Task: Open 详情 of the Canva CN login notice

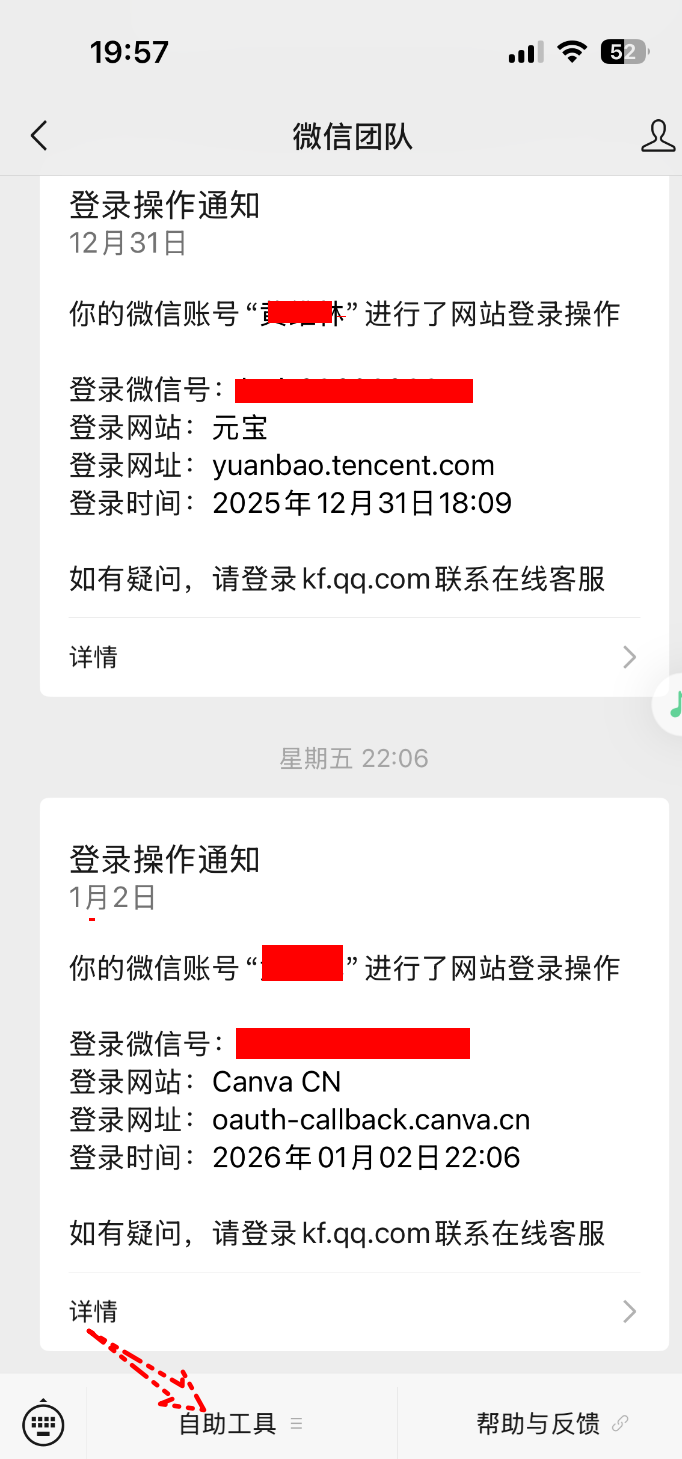Action: [x=353, y=1311]
